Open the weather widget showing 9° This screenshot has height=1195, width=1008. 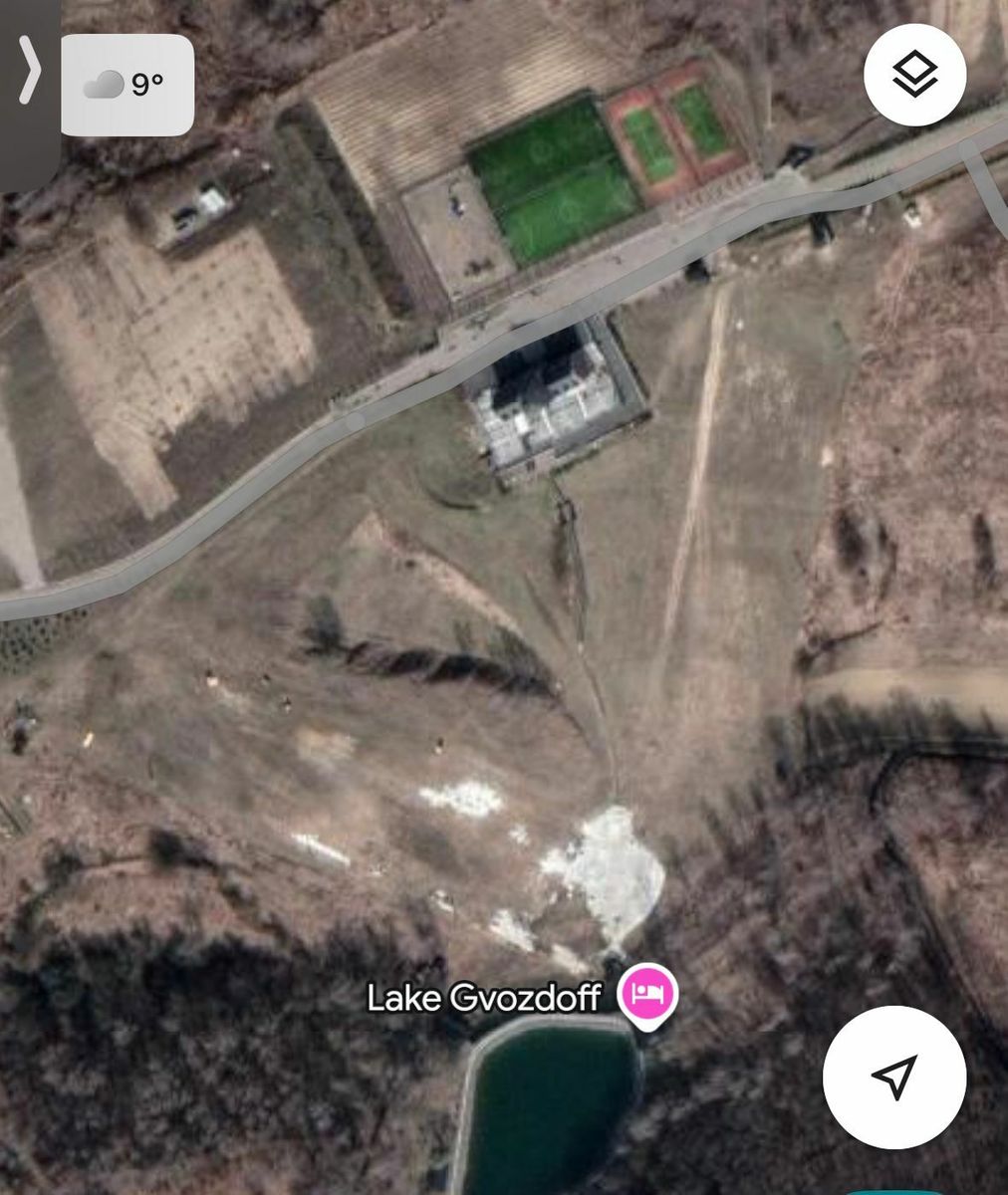pos(127,85)
